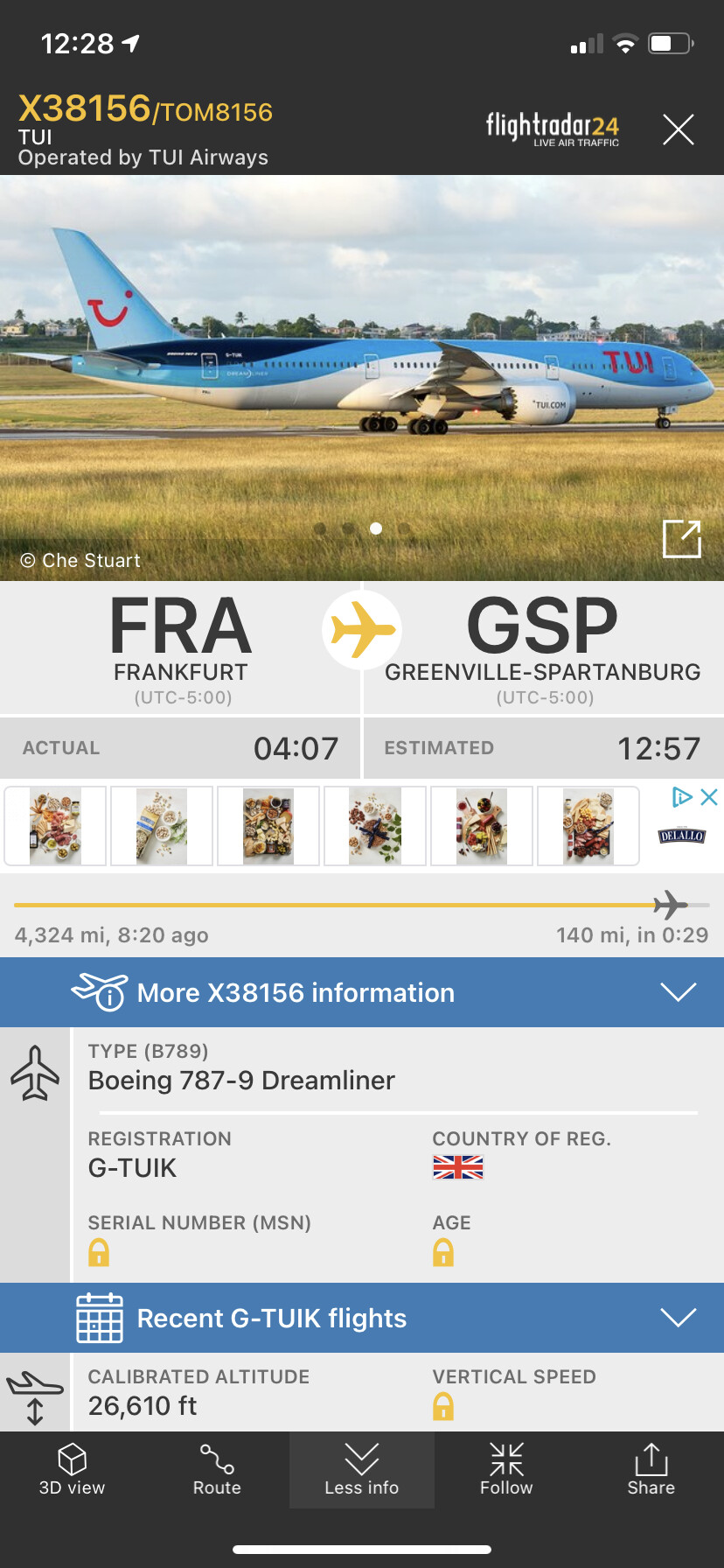Viewport: 724px width, 1568px height.
Task: Collapse details with Less info
Action: point(361,1470)
